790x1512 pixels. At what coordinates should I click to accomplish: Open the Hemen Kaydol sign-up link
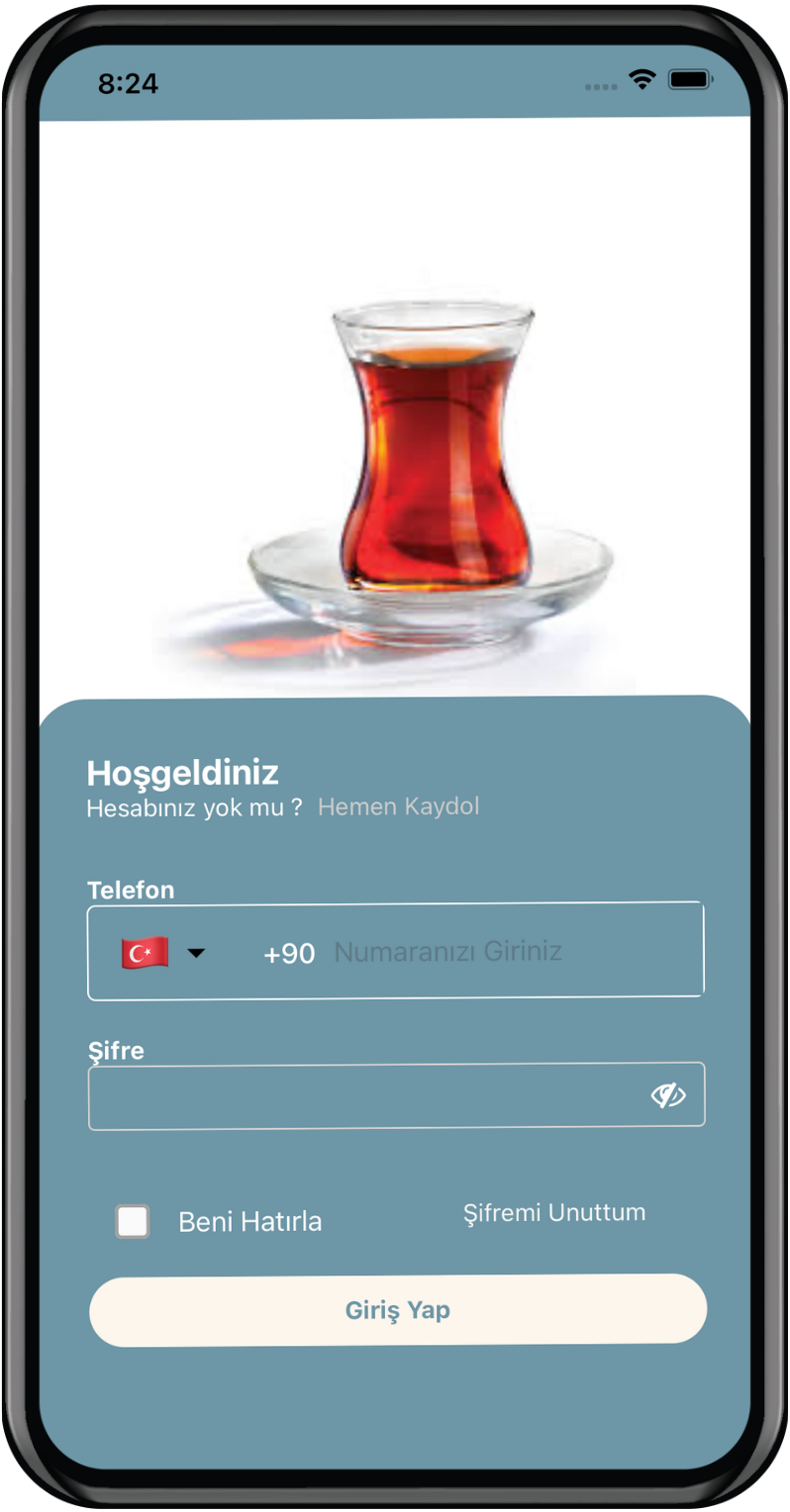click(x=398, y=806)
